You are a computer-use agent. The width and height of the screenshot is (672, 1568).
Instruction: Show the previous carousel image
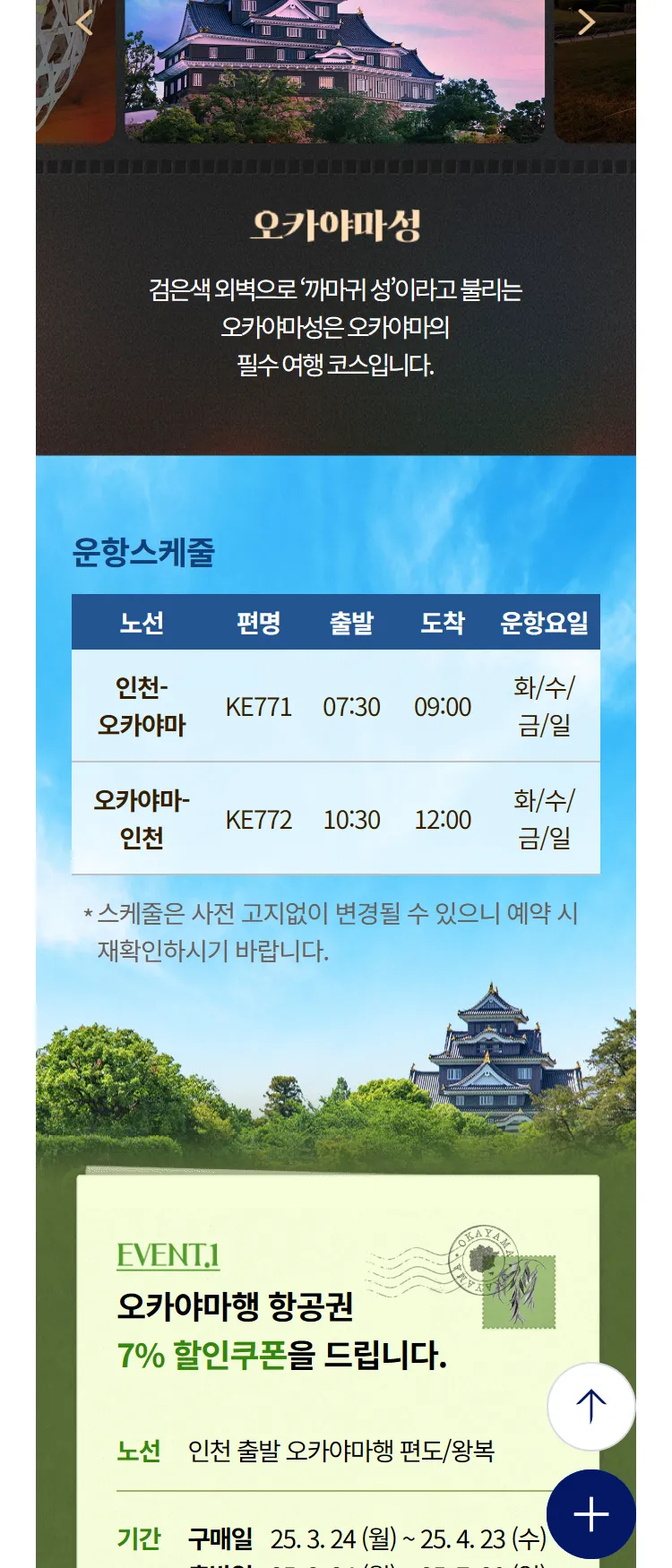pyautogui.click(x=84, y=22)
